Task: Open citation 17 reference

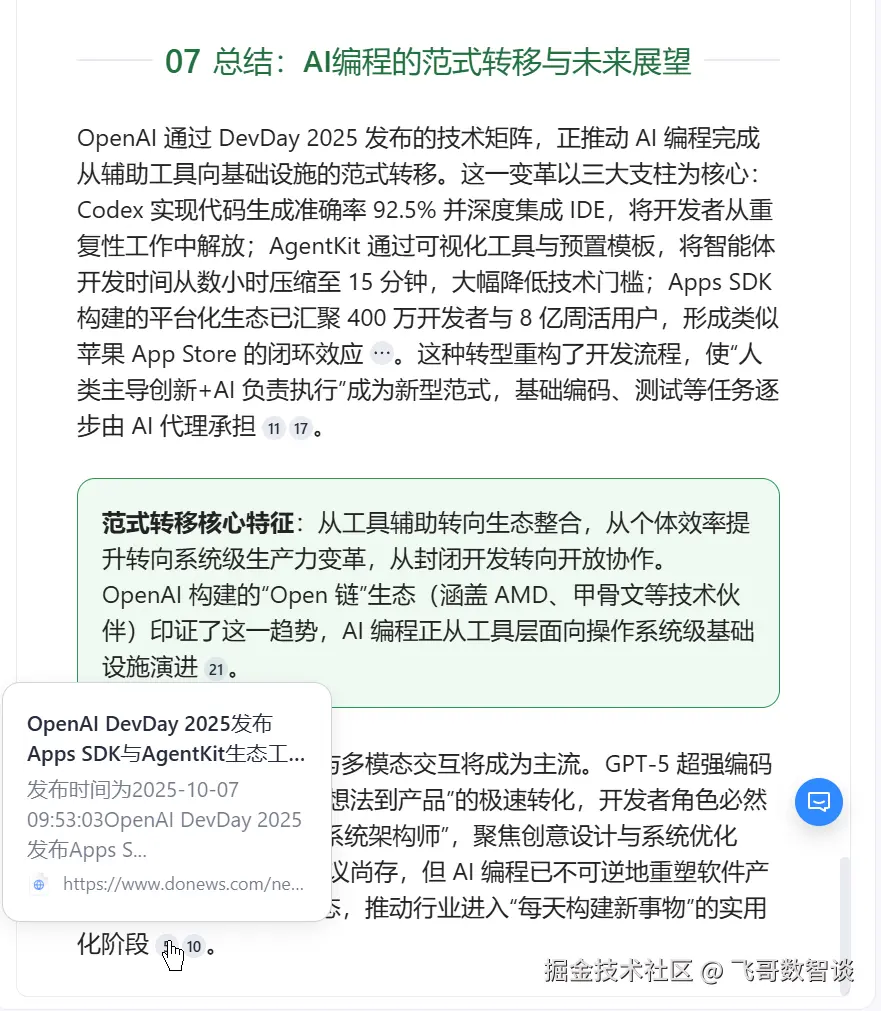Action: click(300, 428)
